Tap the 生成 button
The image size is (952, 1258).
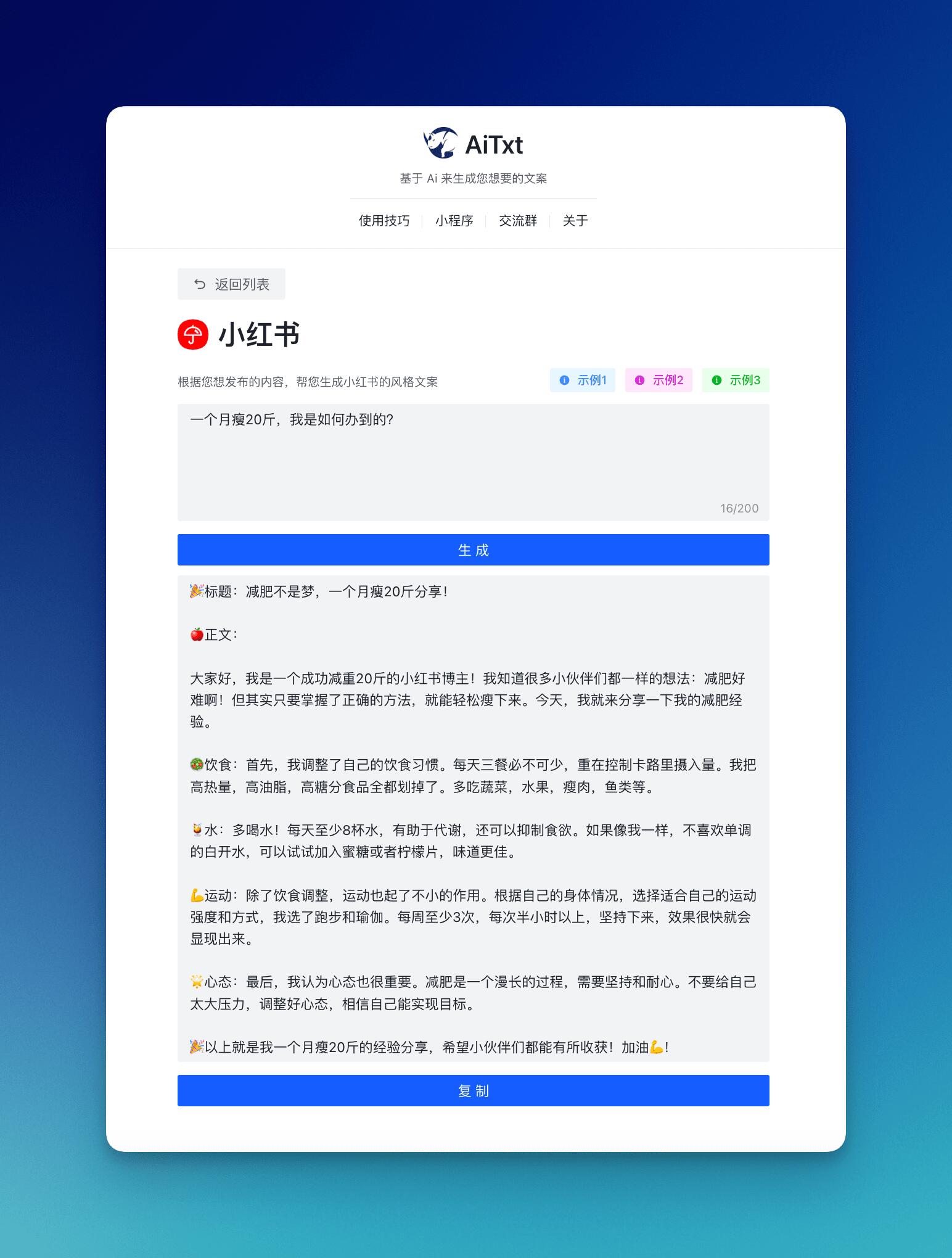[473, 549]
